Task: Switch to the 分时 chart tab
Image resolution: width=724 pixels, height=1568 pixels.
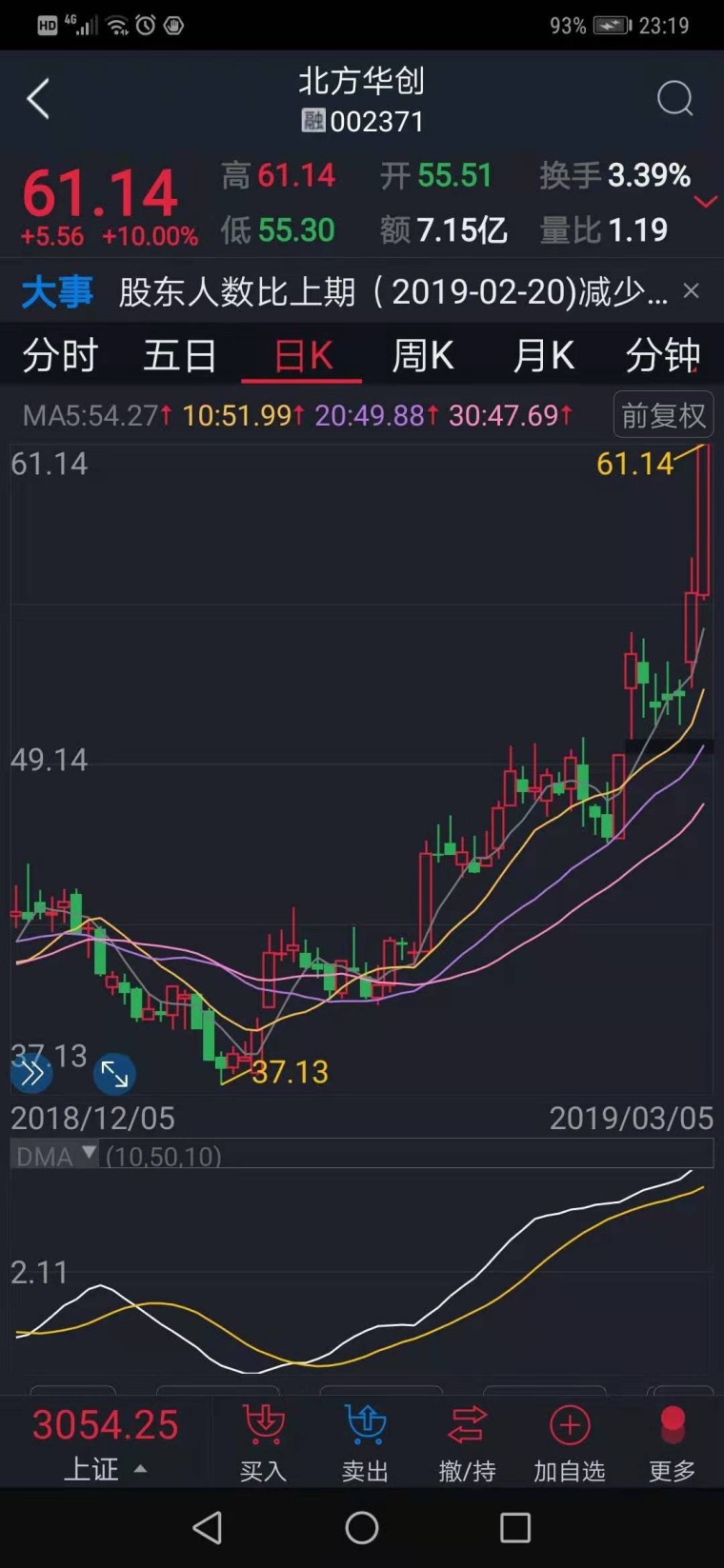Action: tap(59, 356)
